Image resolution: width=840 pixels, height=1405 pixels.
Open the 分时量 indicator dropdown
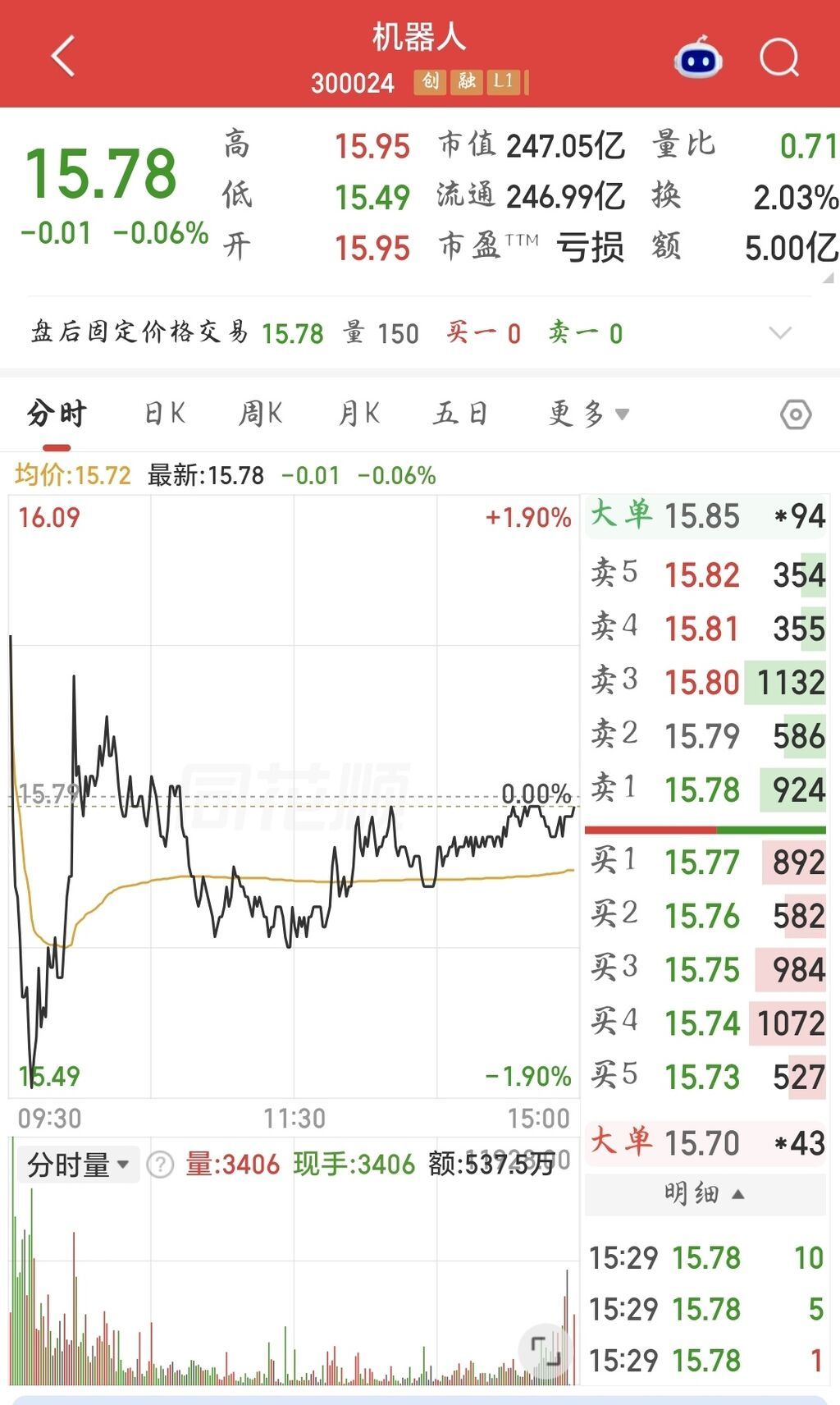coord(78,1164)
